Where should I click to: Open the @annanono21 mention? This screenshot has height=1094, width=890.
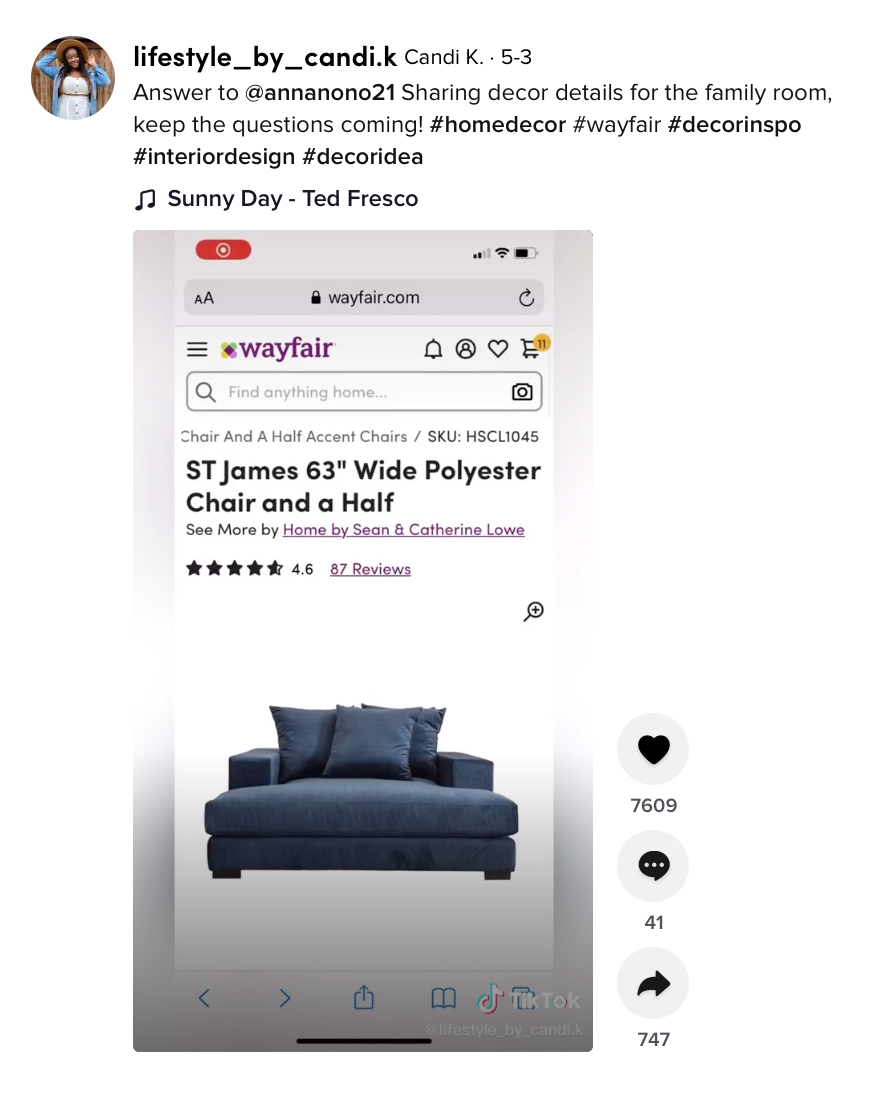(321, 93)
